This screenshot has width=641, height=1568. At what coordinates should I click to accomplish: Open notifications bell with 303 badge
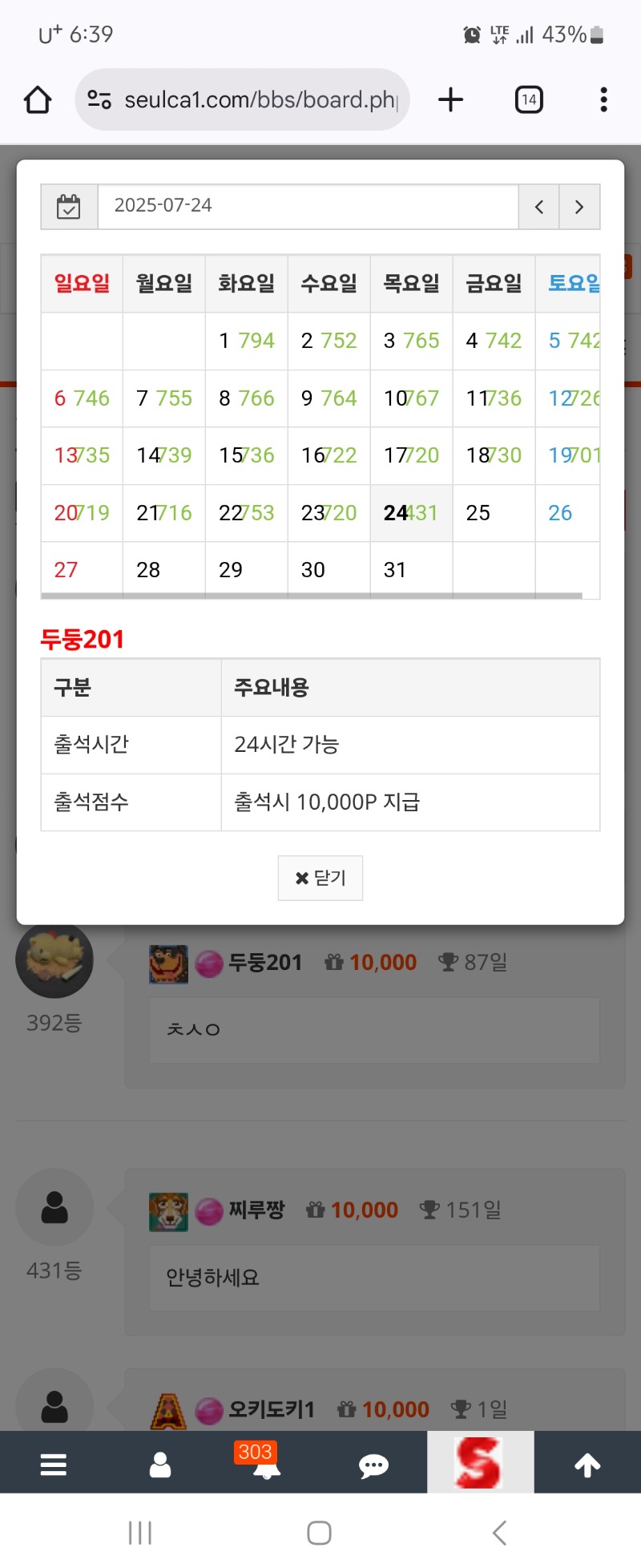[266, 1465]
